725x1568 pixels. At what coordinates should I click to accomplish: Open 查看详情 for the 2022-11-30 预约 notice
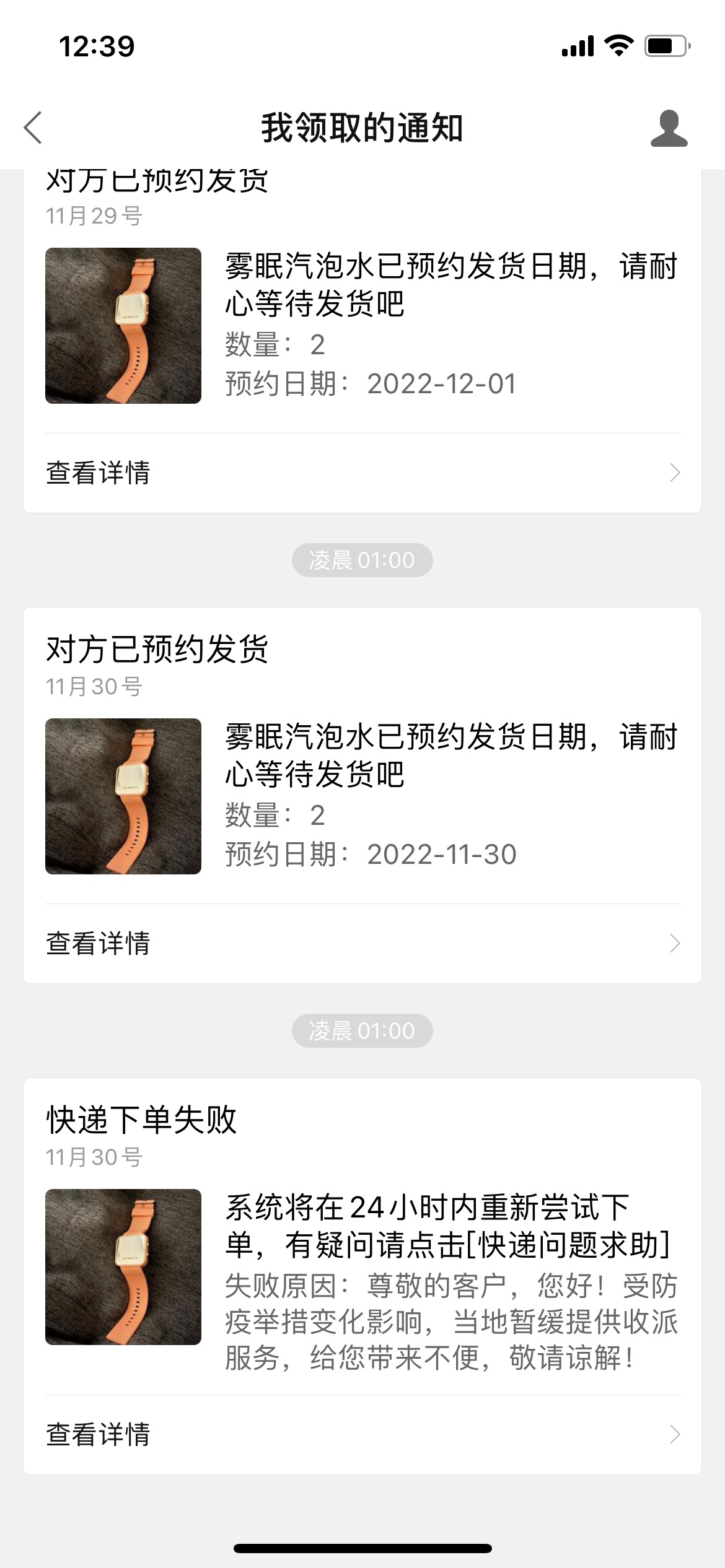(x=362, y=944)
